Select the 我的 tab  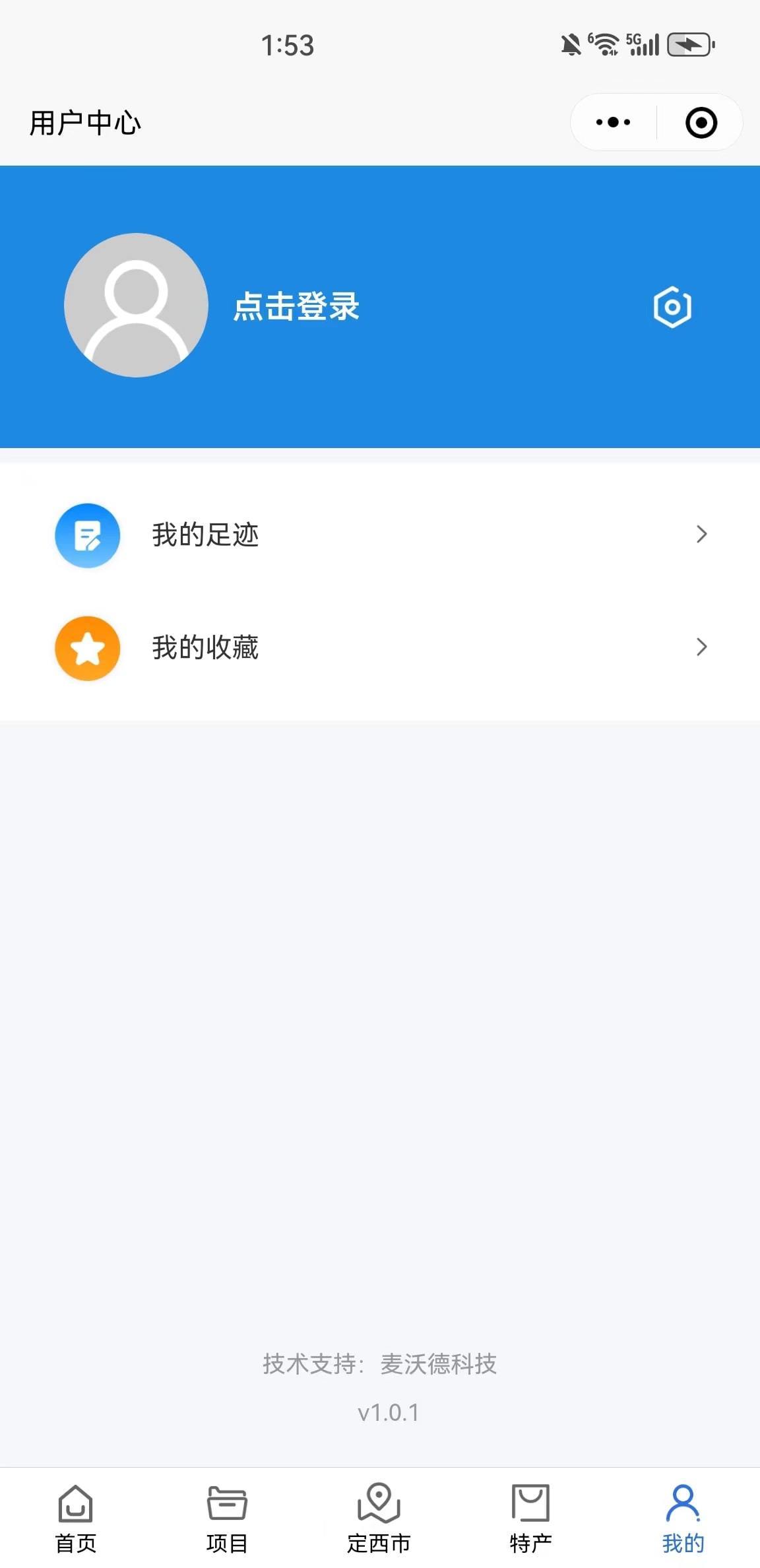coord(683,1519)
